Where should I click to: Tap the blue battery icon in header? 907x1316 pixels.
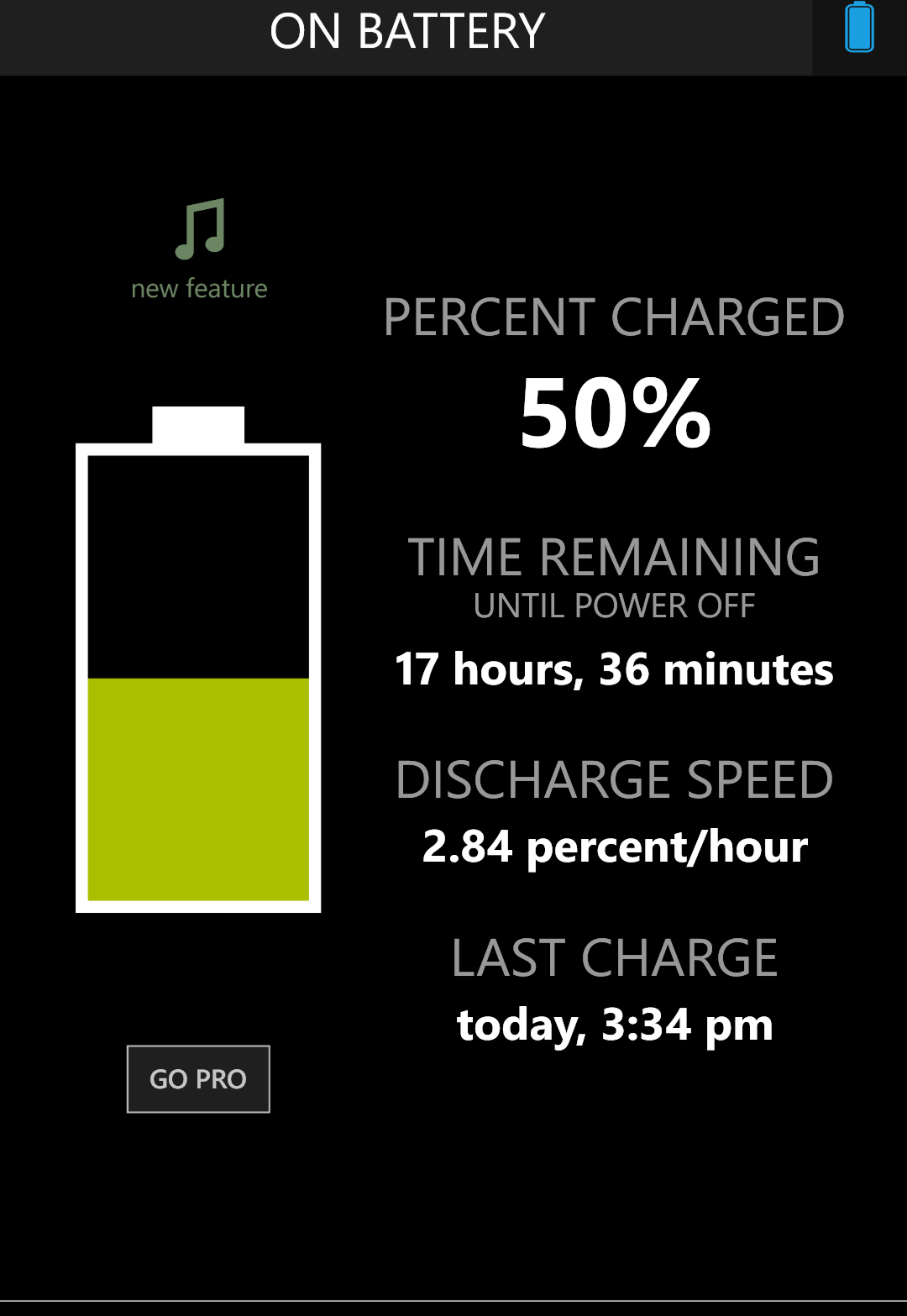click(x=859, y=29)
